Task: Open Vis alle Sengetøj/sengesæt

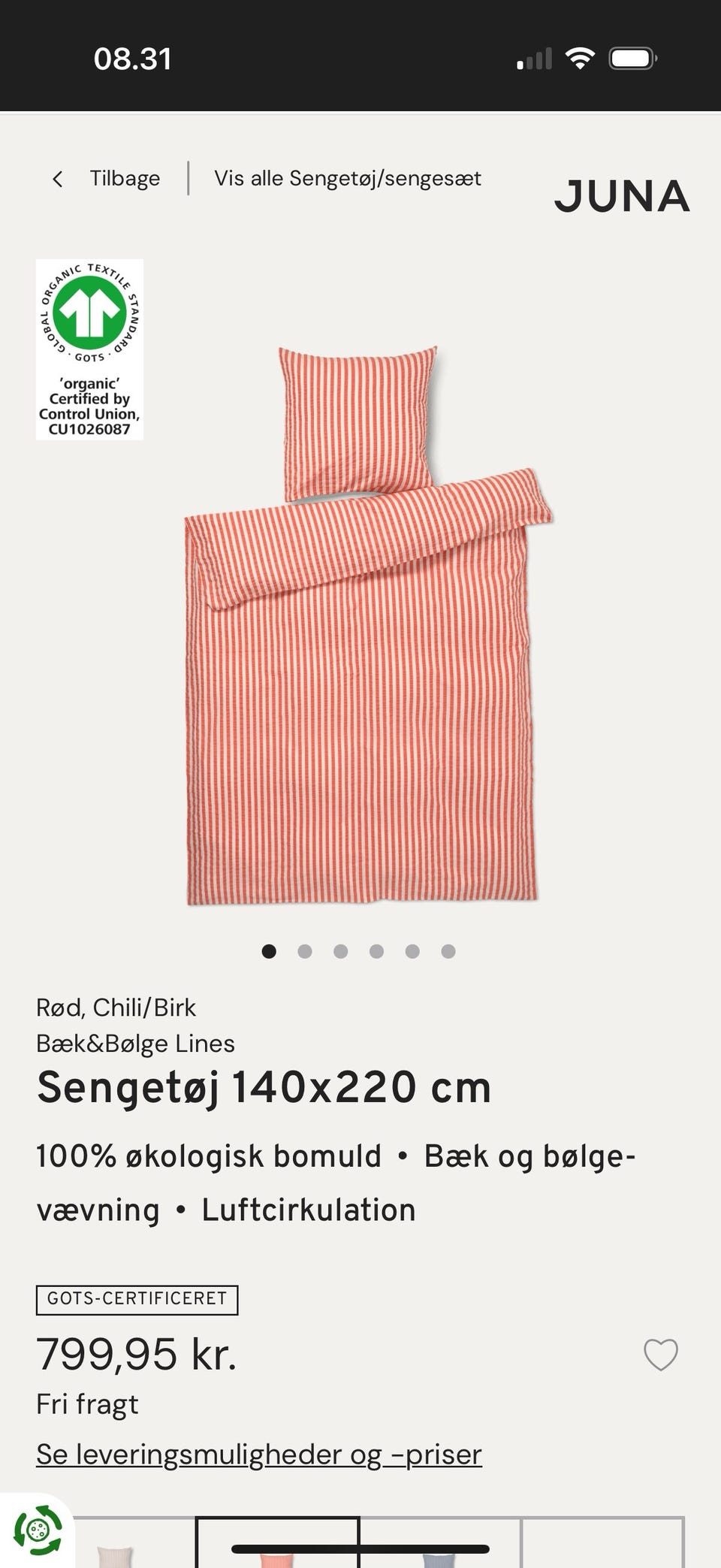Action: pos(348,179)
